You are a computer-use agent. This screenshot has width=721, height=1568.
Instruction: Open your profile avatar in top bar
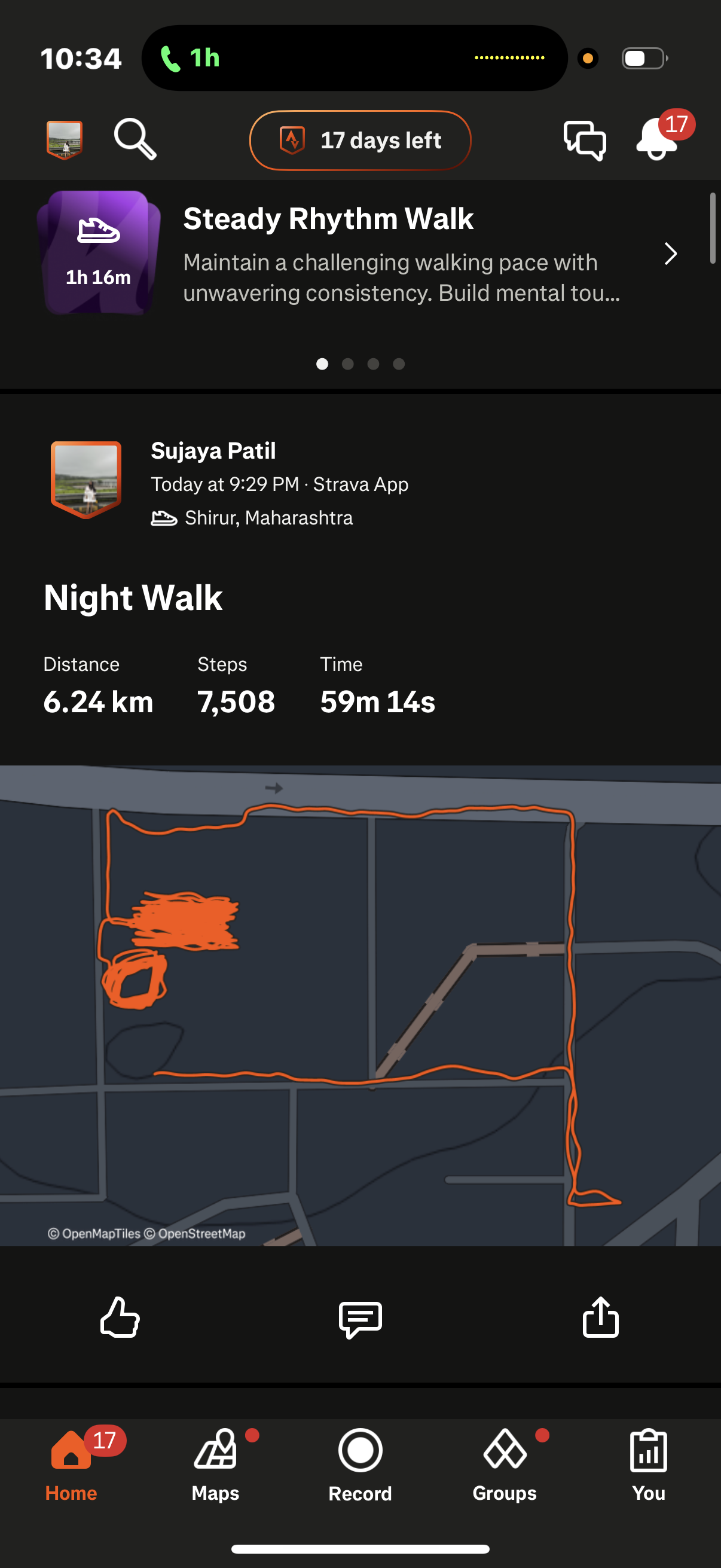click(64, 139)
